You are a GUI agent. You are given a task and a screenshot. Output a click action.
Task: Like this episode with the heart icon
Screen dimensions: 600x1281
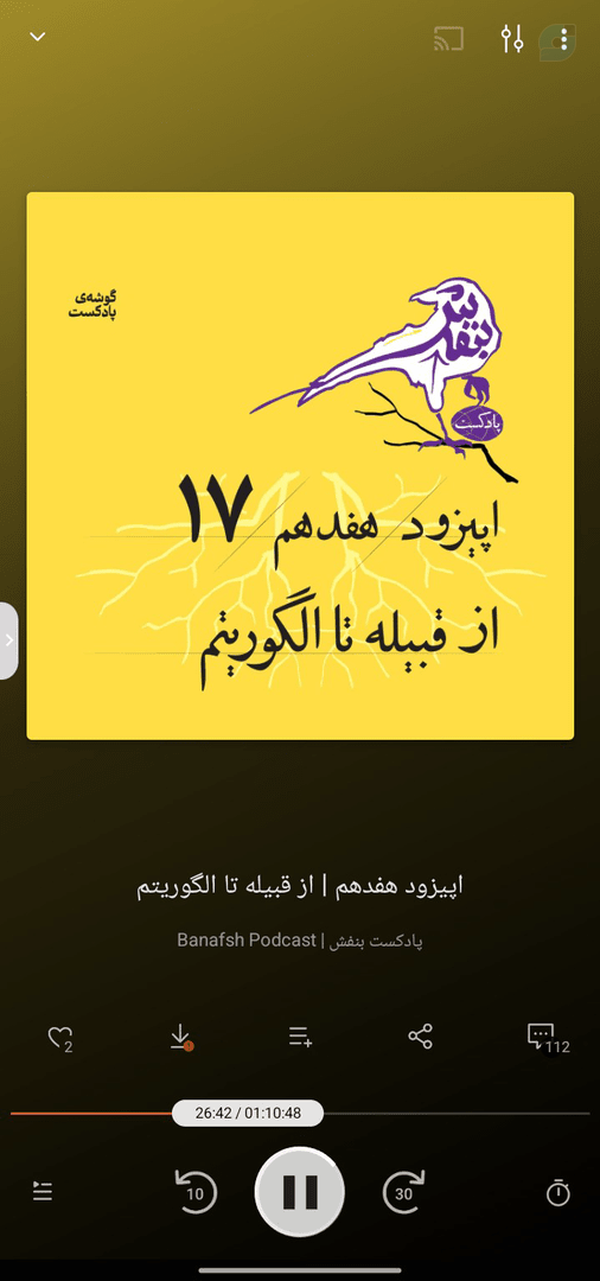(60, 1038)
